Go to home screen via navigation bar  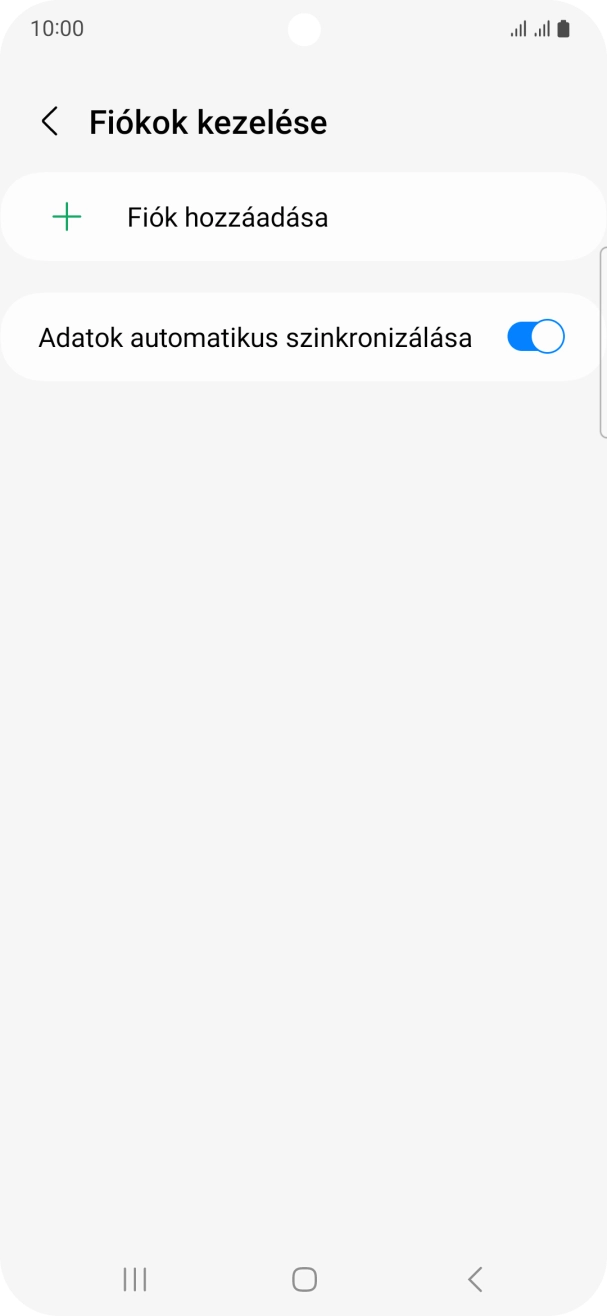tap(304, 1278)
